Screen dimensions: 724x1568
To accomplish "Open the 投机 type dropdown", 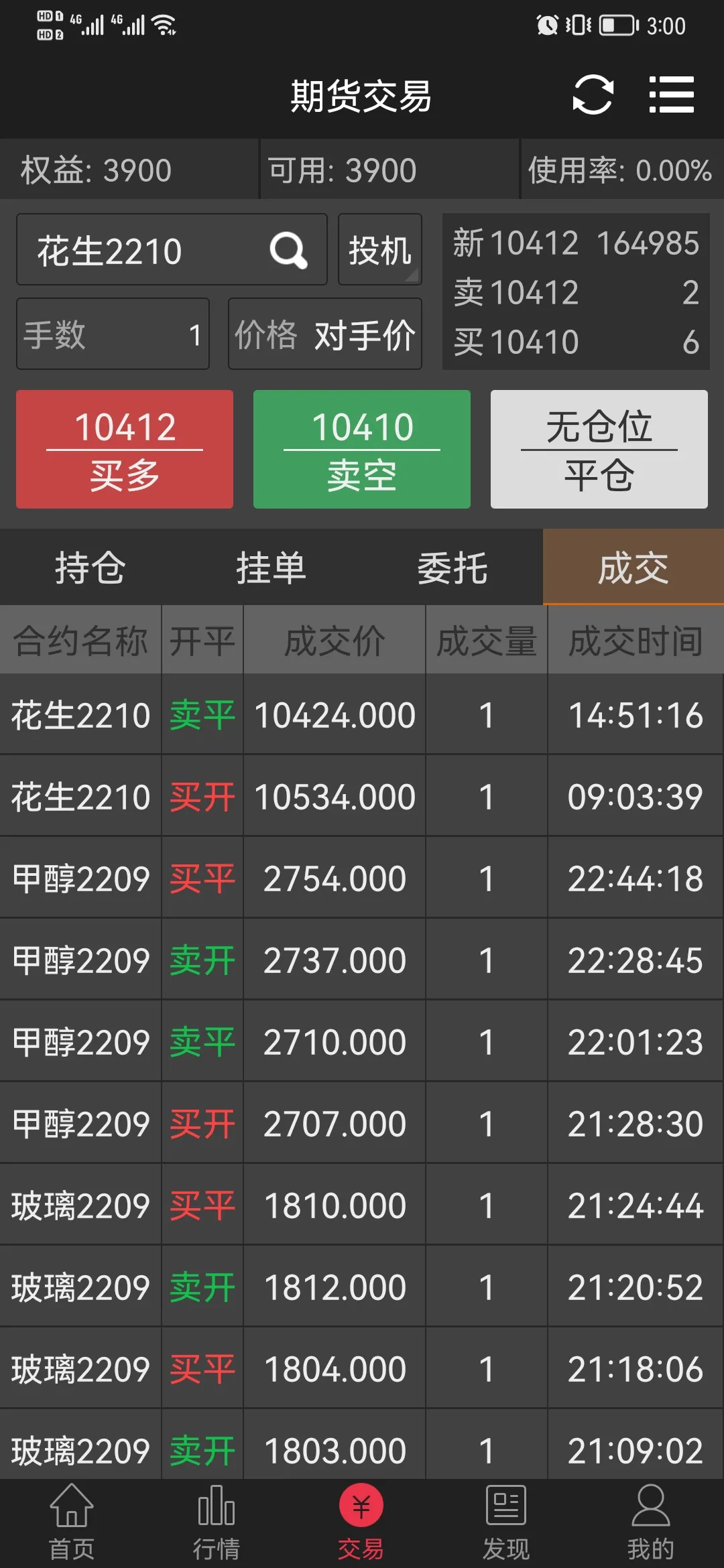I will point(380,250).
